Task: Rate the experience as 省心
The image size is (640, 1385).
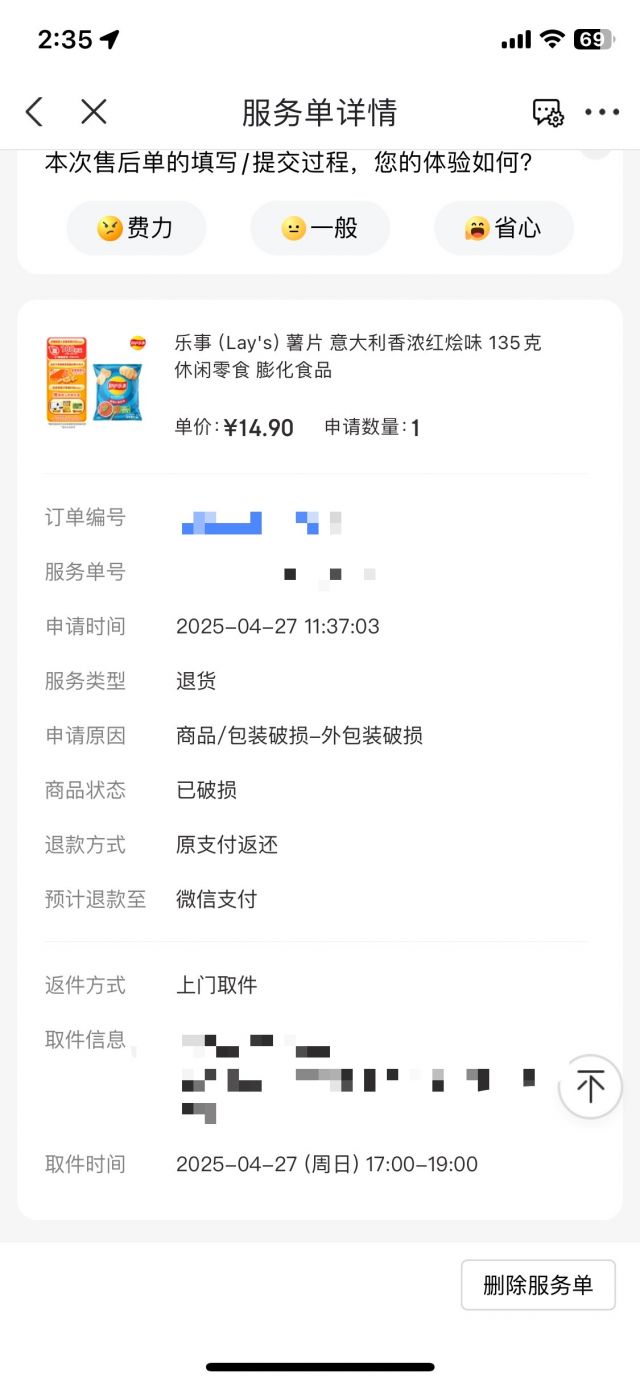Action: pos(503,228)
